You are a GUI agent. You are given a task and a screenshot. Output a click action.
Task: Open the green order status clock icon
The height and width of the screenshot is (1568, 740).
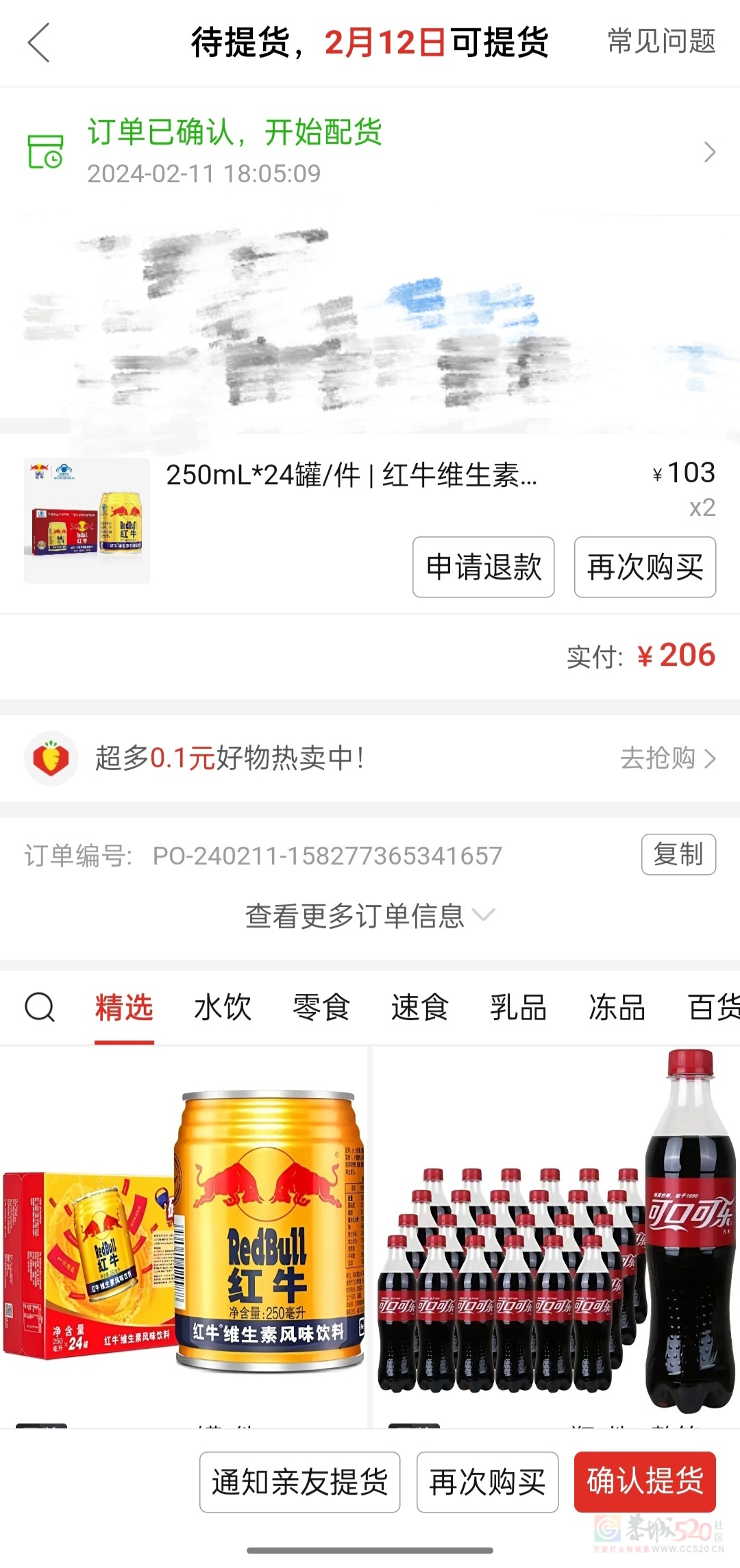[46, 152]
